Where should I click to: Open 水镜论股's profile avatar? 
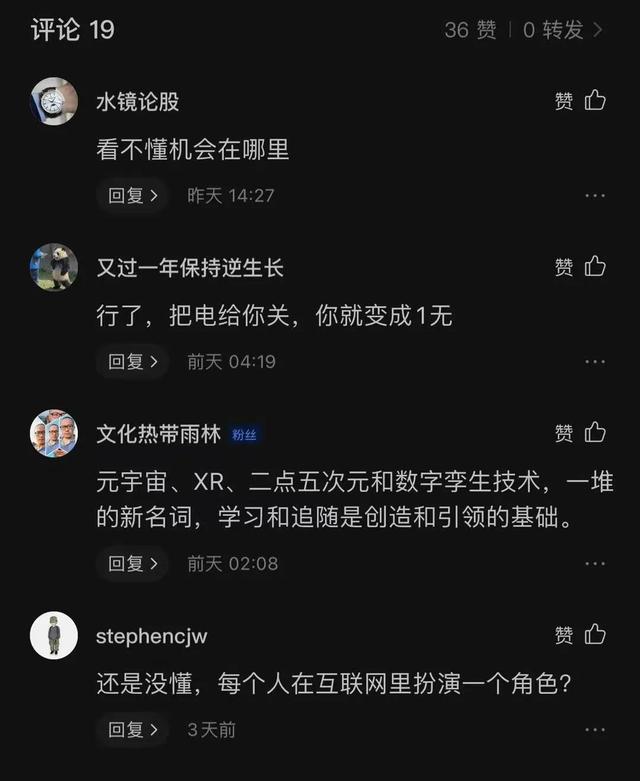click(x=54, y=101)
